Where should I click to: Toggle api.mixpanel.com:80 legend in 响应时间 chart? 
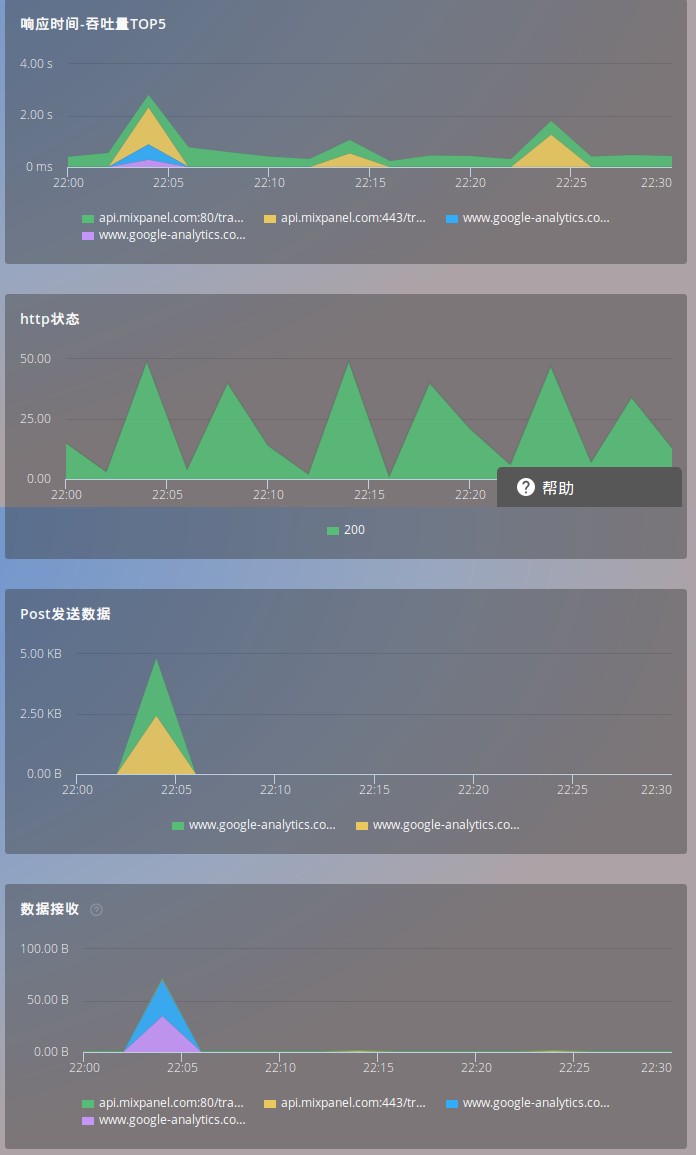162,218
